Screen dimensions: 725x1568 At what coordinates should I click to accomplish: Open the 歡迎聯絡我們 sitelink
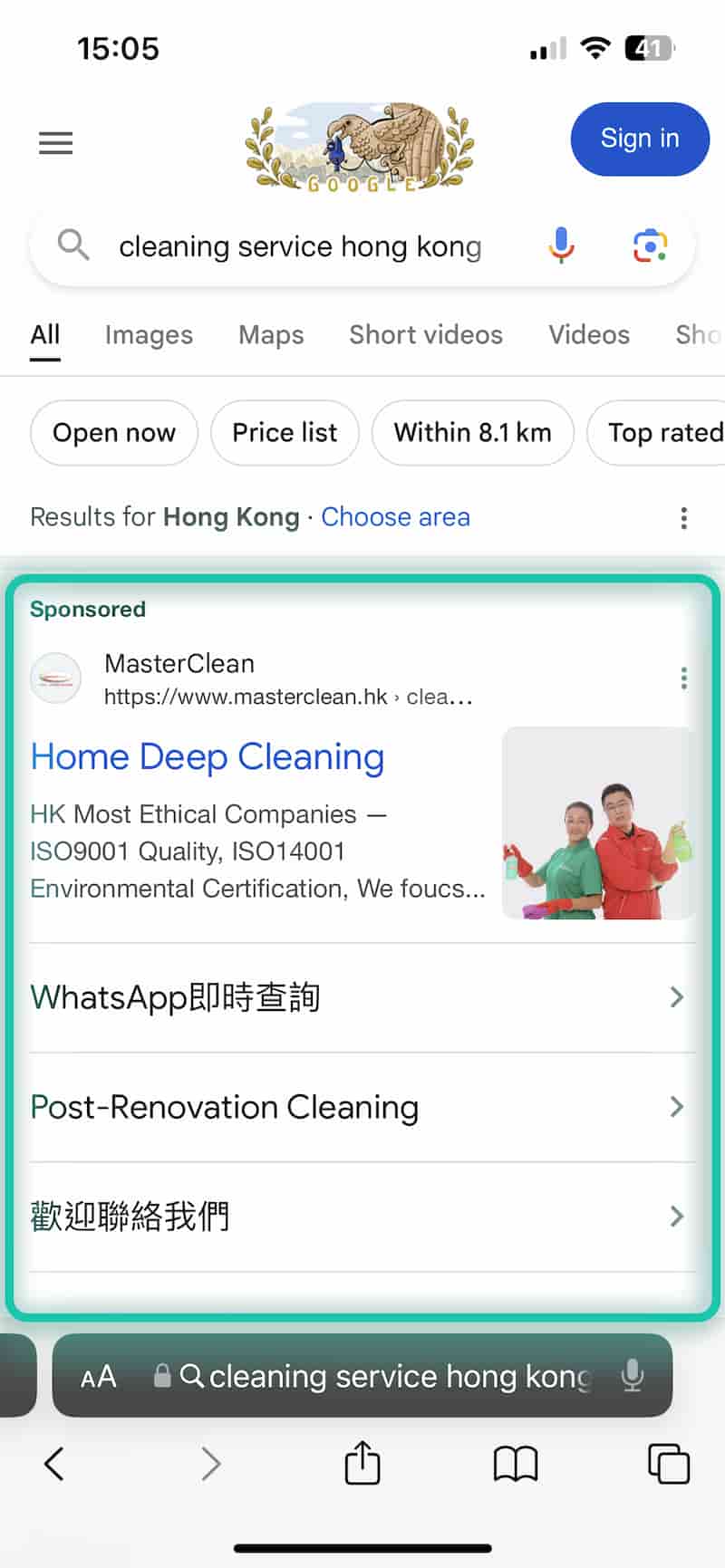(x=358, y=1217)
